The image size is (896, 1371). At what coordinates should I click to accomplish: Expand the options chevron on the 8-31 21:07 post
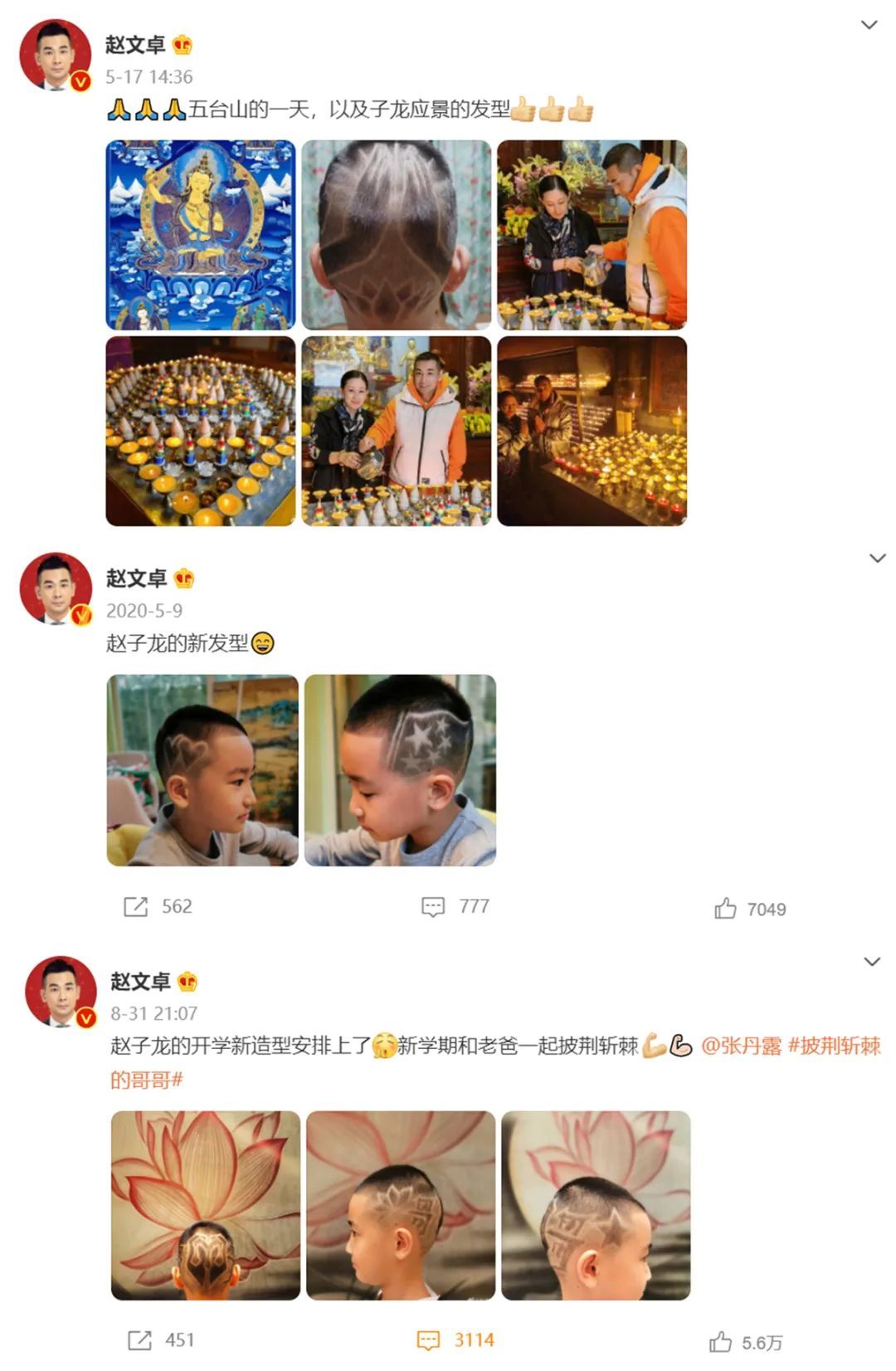point(871,962)
